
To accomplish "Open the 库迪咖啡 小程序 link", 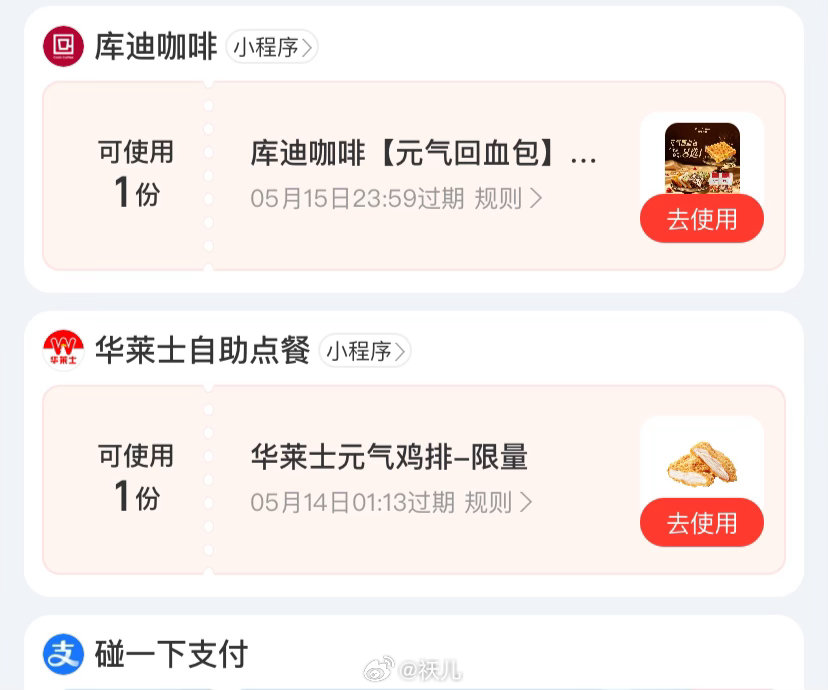I will click(x=272, y=46).
